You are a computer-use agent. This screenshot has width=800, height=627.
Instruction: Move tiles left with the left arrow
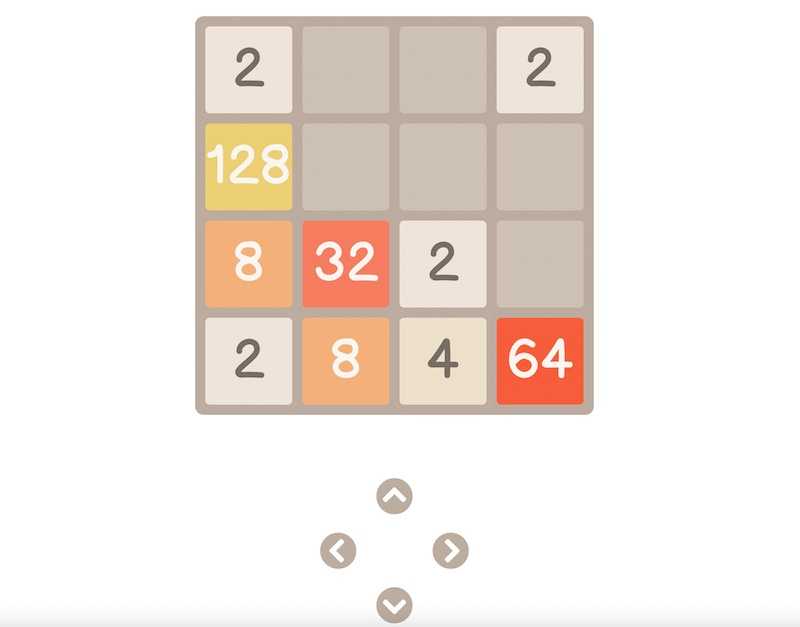(x=338, y=550)
